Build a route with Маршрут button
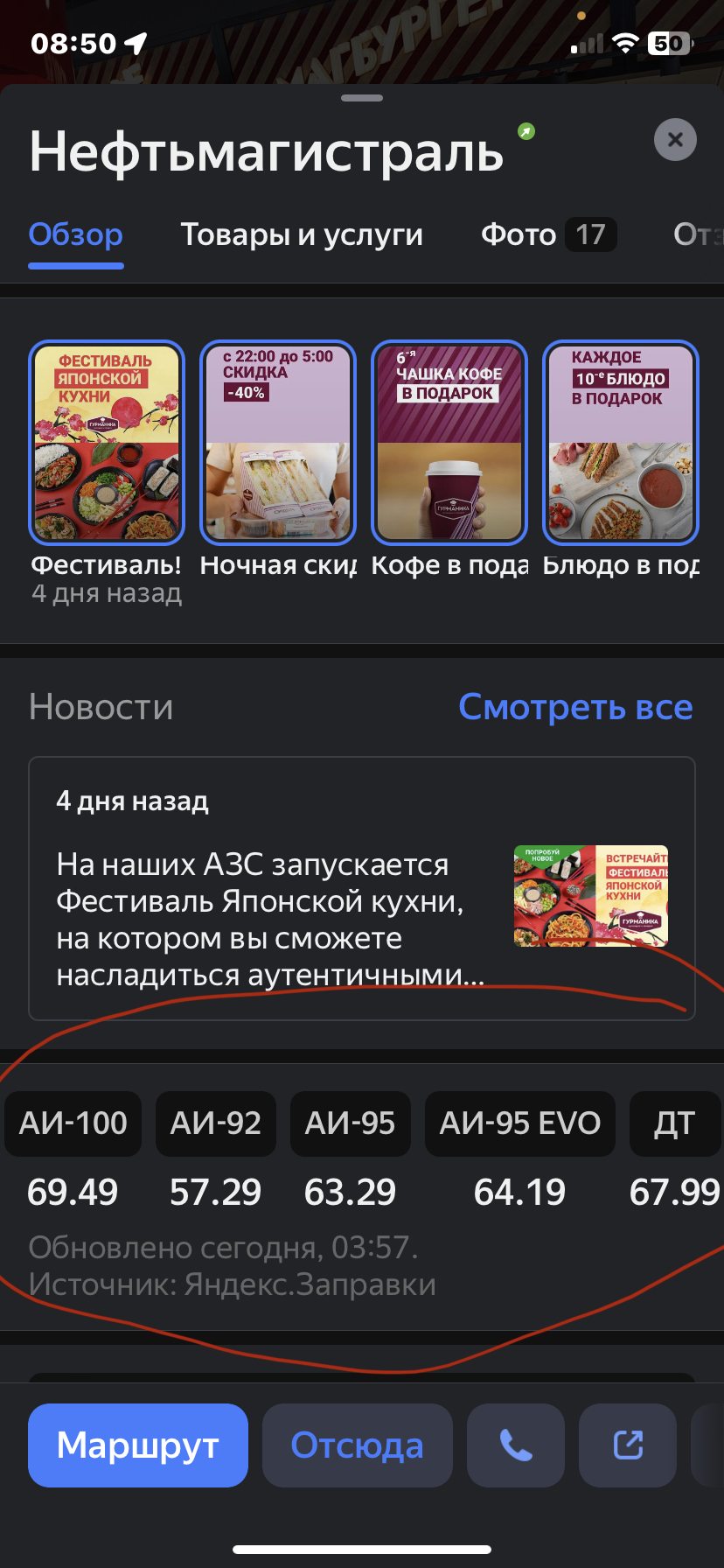 138,1445
